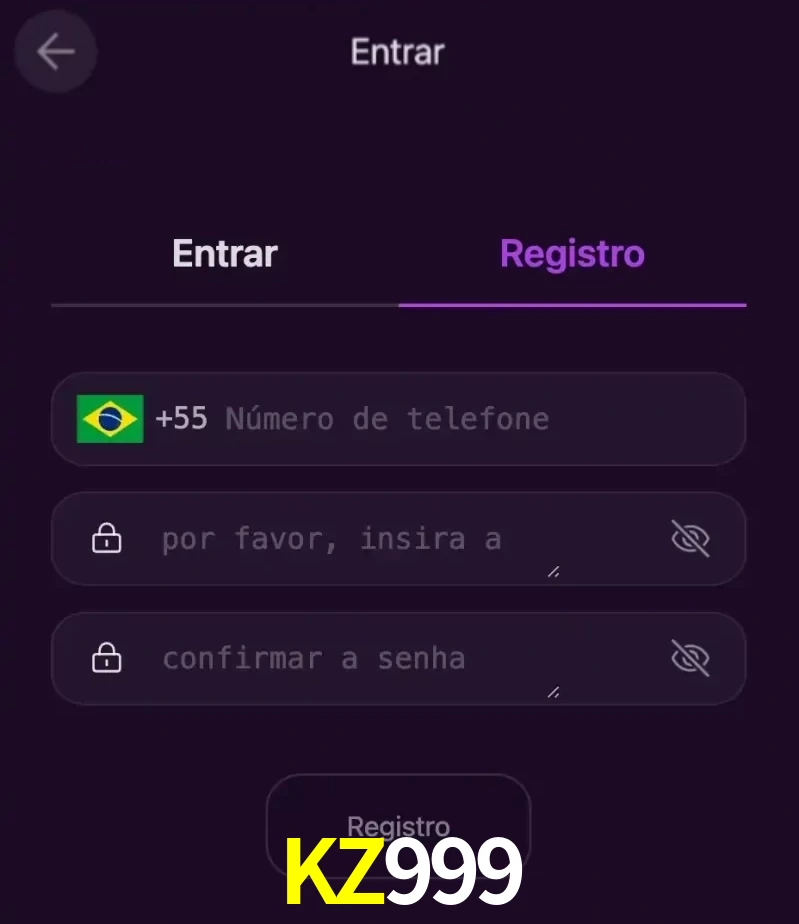The width and height of the screenshot is (799, 924).
Task: Click the KZ999 logo
Action: coord(399,870)
